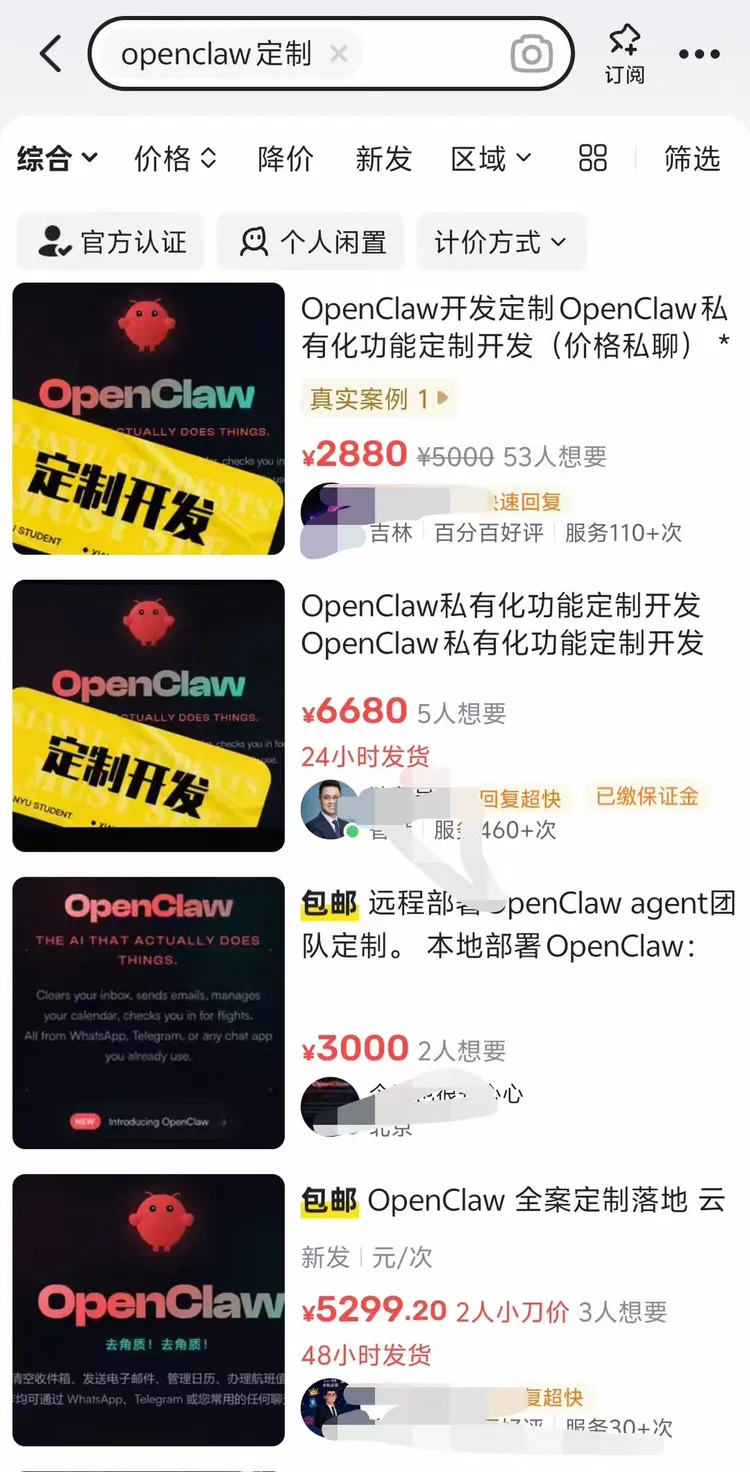Switch to the 新发 tab
Viewport: 750px width, 1472px height.
[383, 158]
